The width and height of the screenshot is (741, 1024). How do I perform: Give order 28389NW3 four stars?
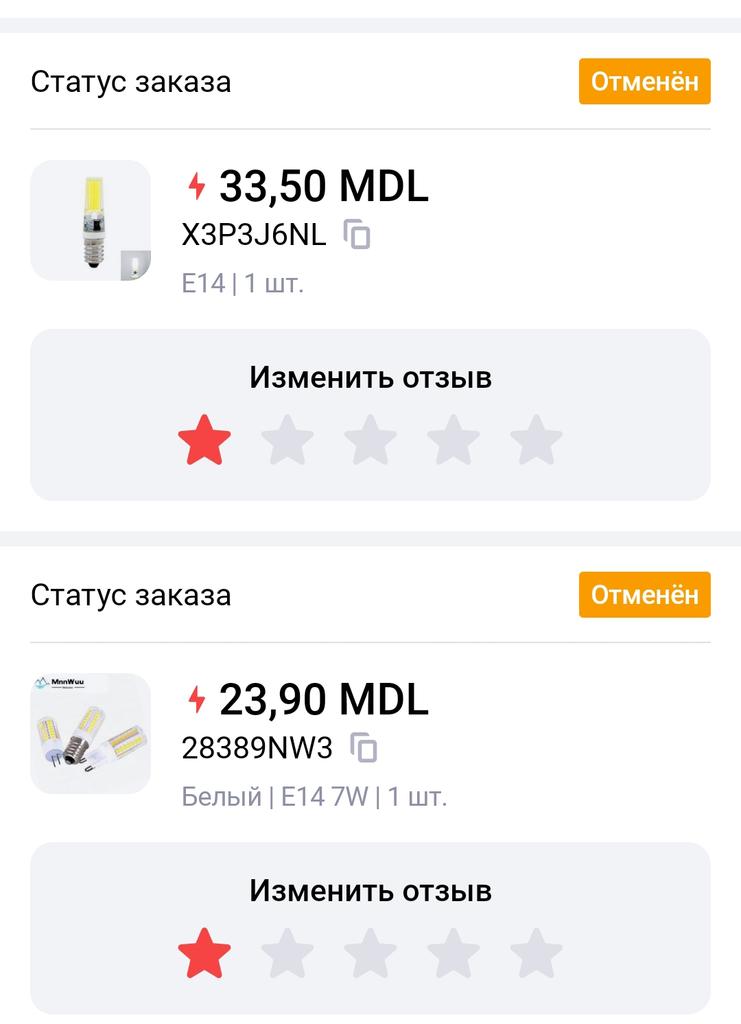[453, 953]
